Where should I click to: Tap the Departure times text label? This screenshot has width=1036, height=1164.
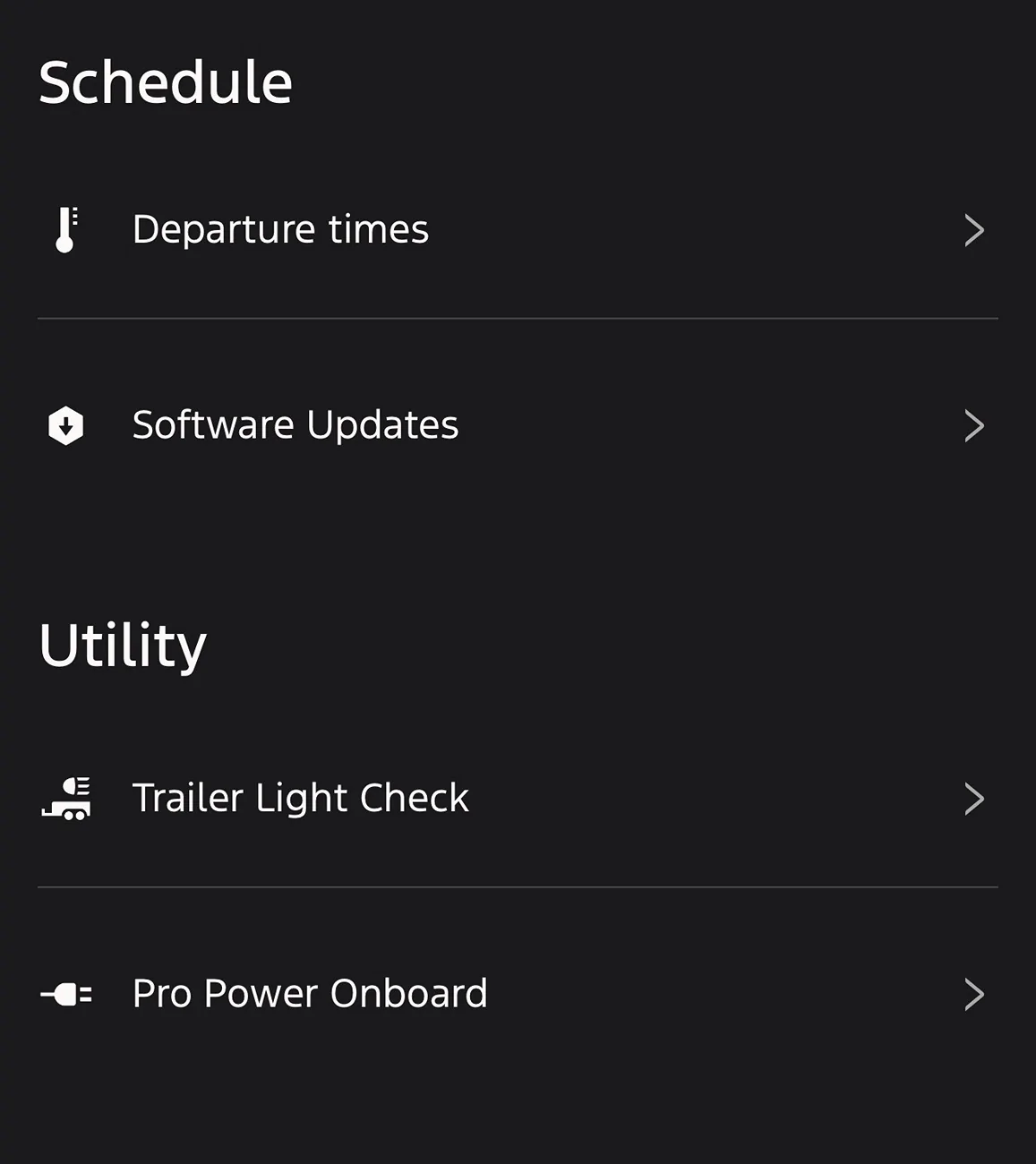[x=280, y=229]
